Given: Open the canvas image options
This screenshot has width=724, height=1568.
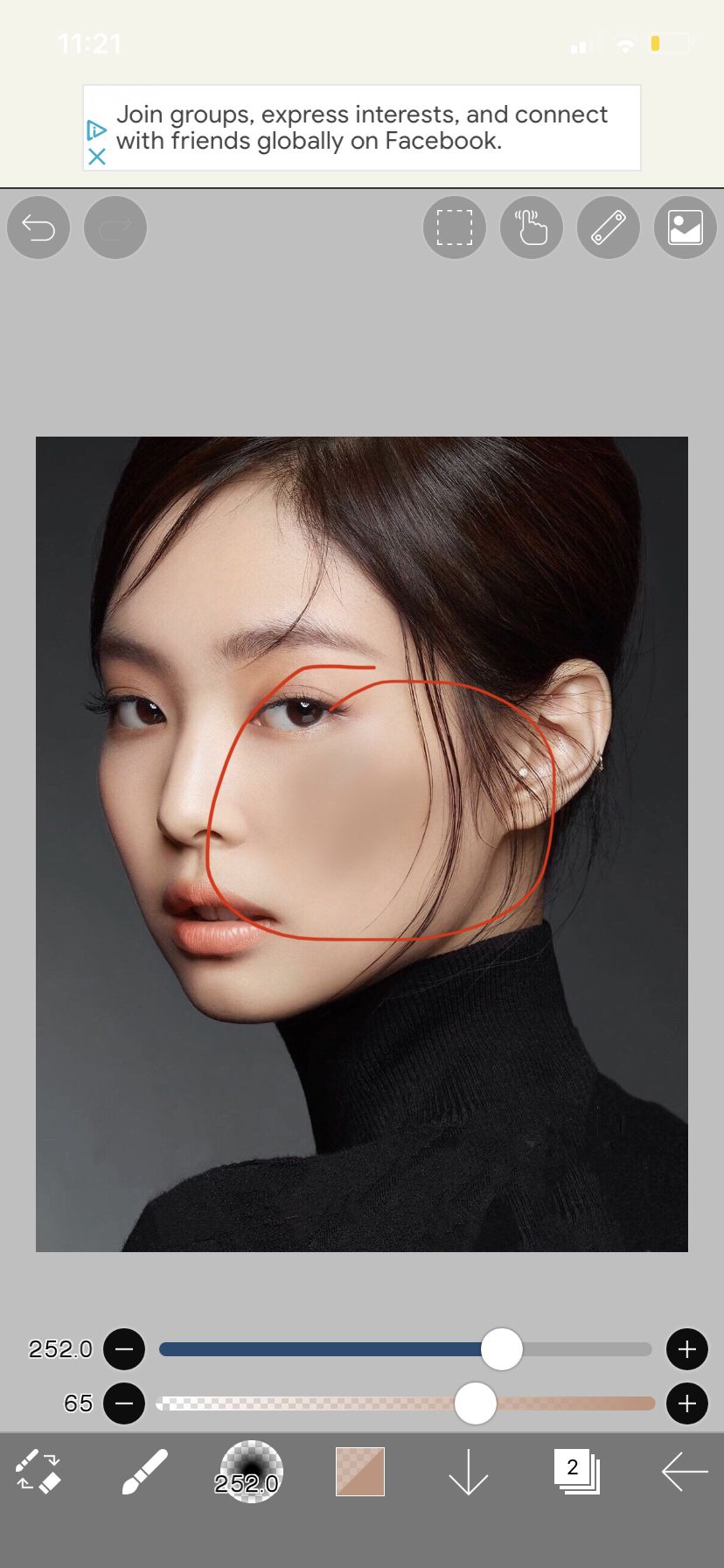Looking at the screenshot, I should (685, 228).
